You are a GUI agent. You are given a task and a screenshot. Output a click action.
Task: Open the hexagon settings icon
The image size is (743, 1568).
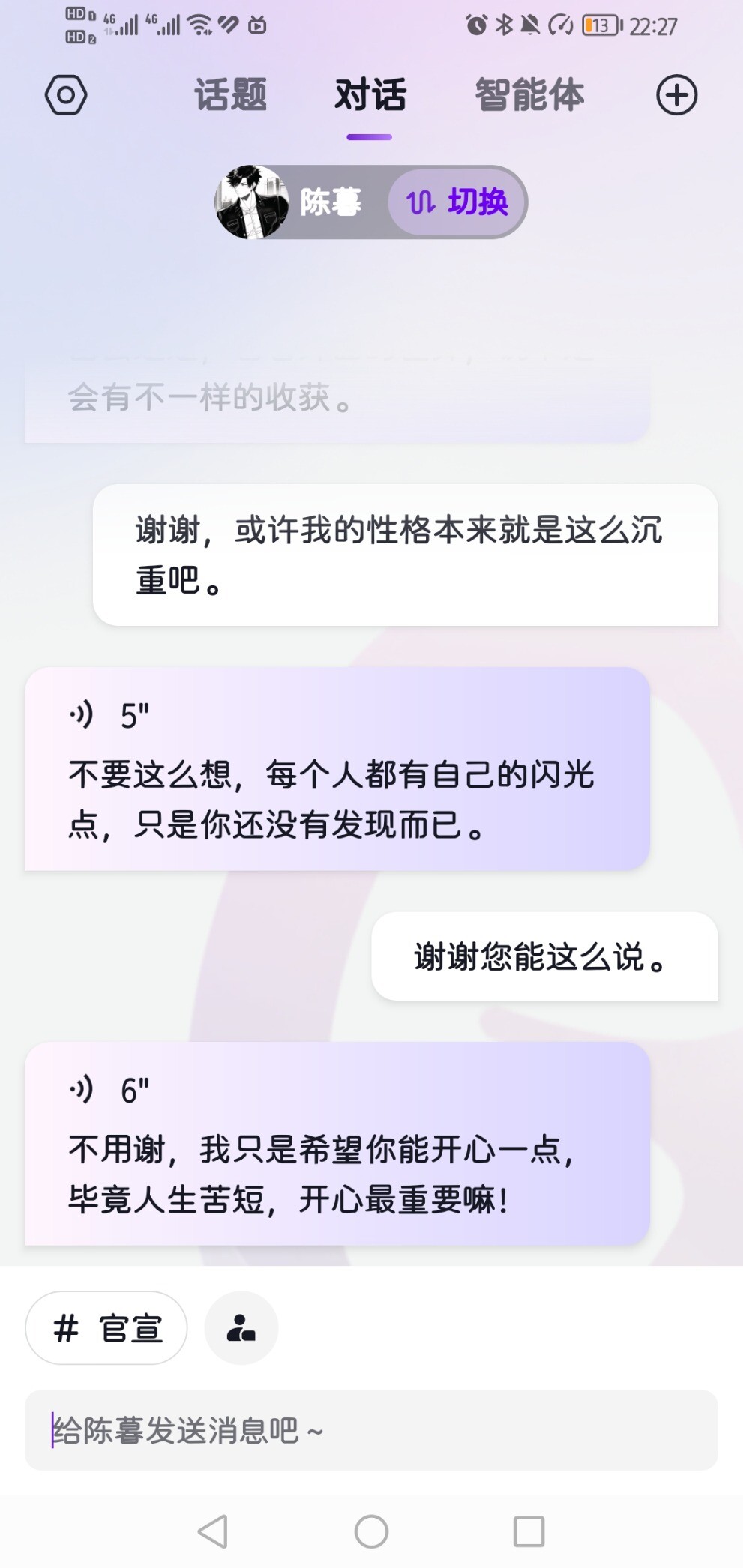[66, 95]
